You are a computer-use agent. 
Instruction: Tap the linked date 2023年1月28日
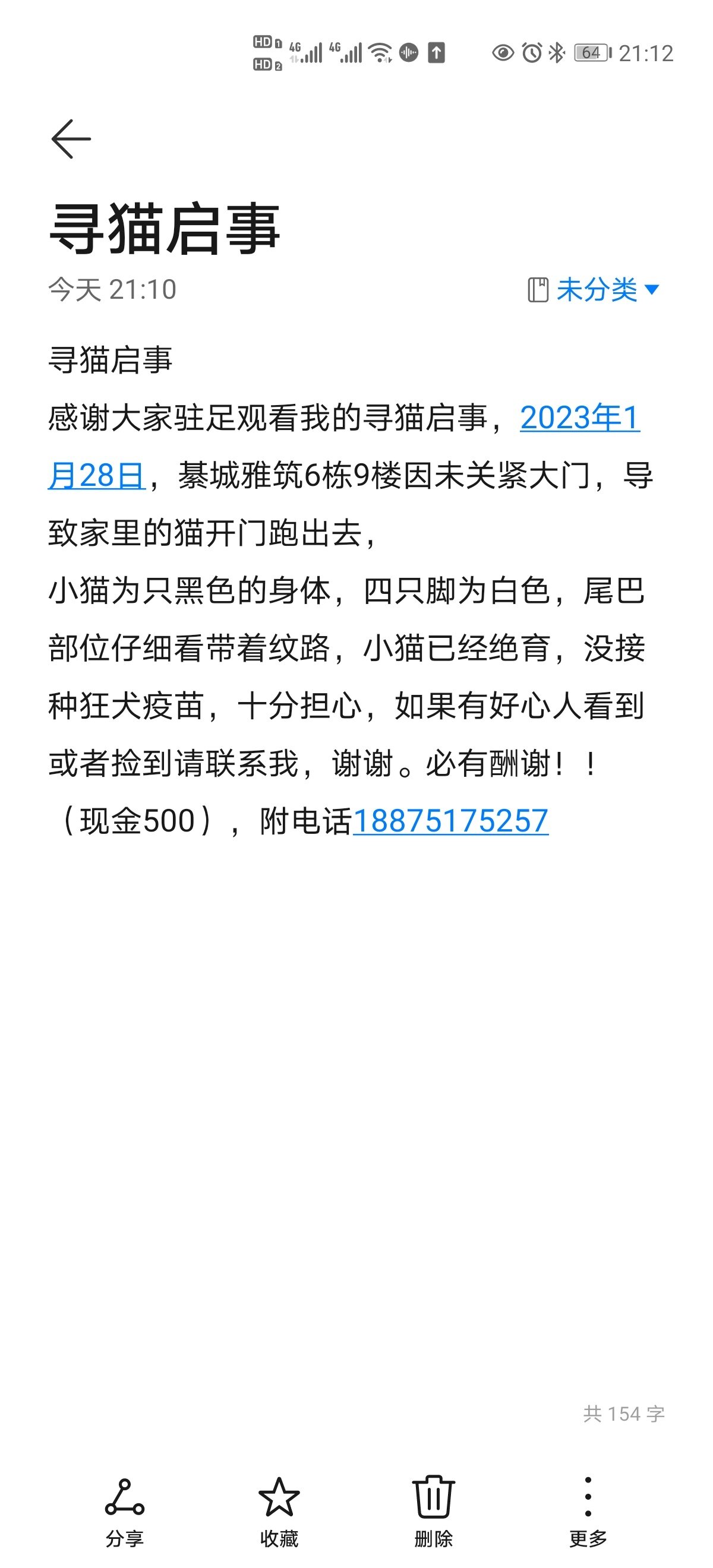coord(579,418)
